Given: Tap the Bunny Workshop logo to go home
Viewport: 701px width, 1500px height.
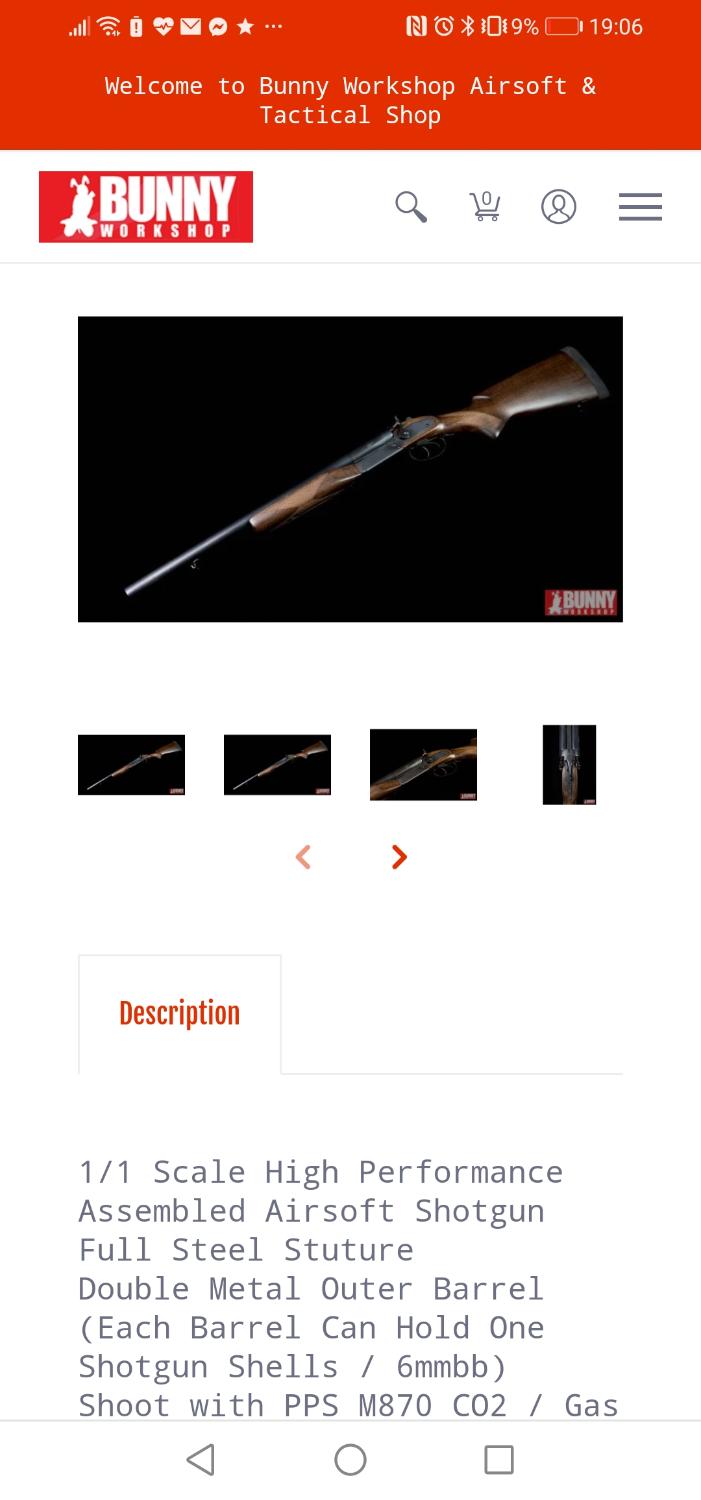Looking at the screenshot, I should pos(146,207).
